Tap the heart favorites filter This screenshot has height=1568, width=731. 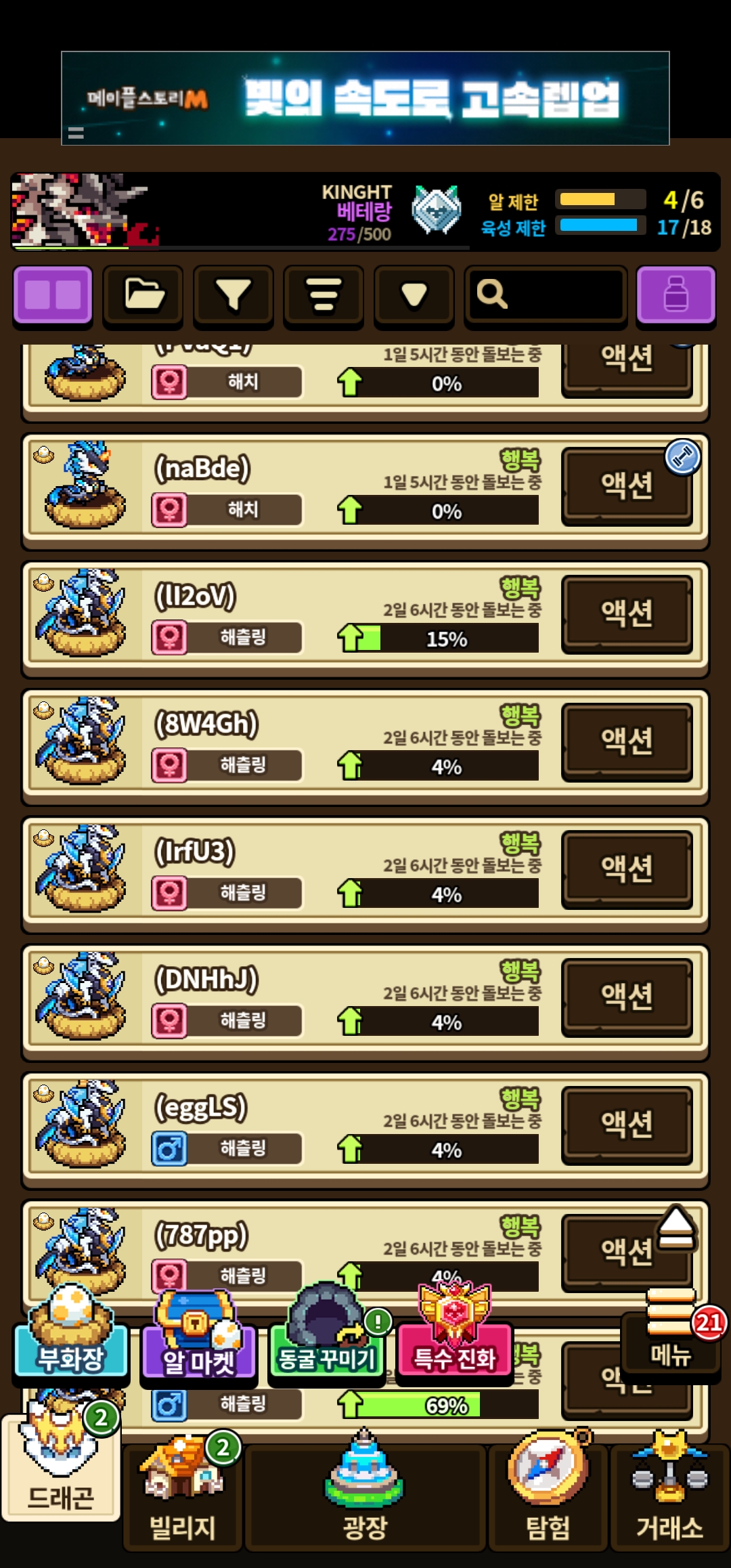point(414,295)
